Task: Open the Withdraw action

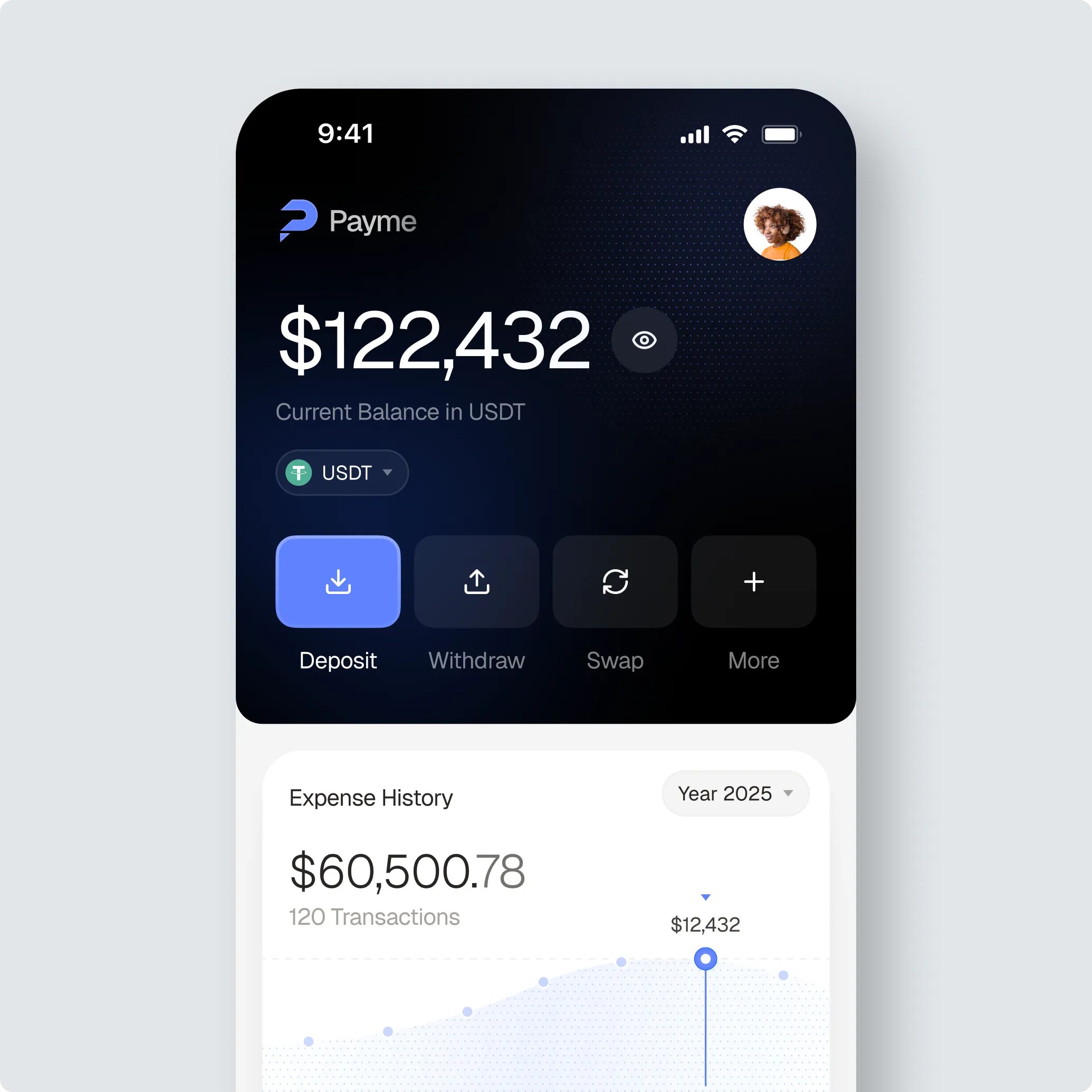Action: [x=476, y=581]
